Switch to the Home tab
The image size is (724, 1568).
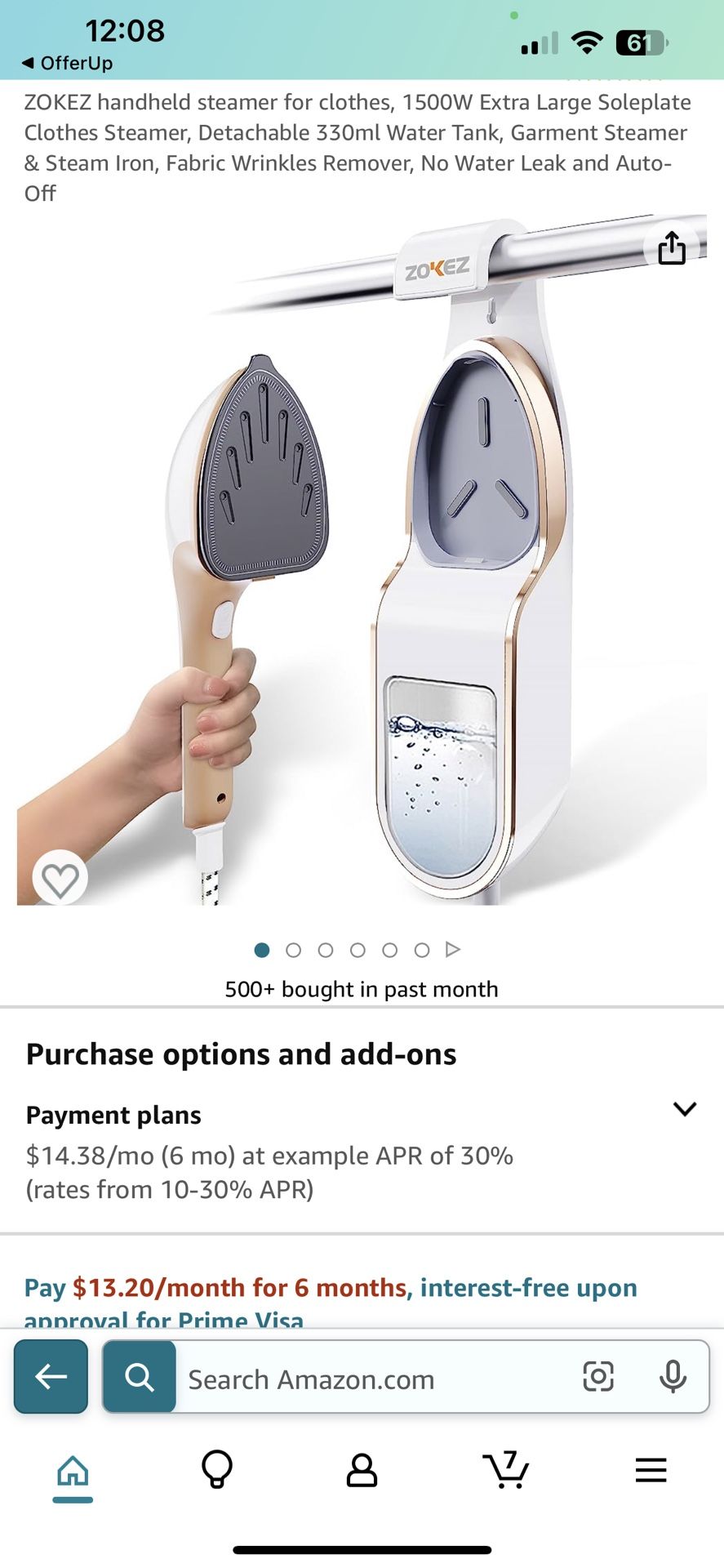[73, 1472]
